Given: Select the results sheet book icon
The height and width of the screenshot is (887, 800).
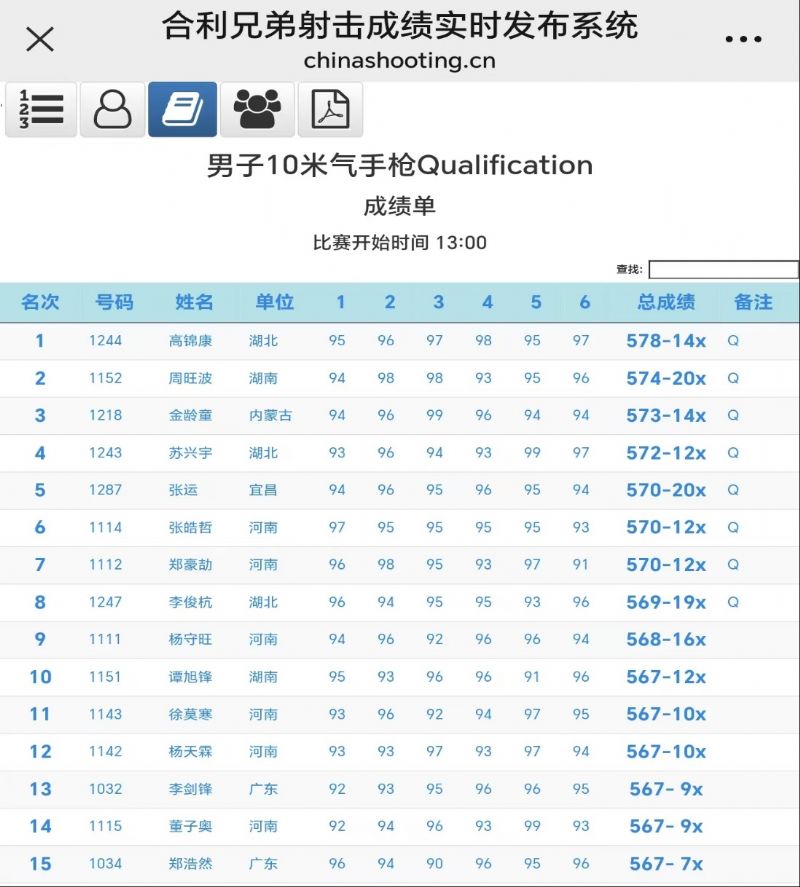Looking at the screenshot, I should [183, 109].
